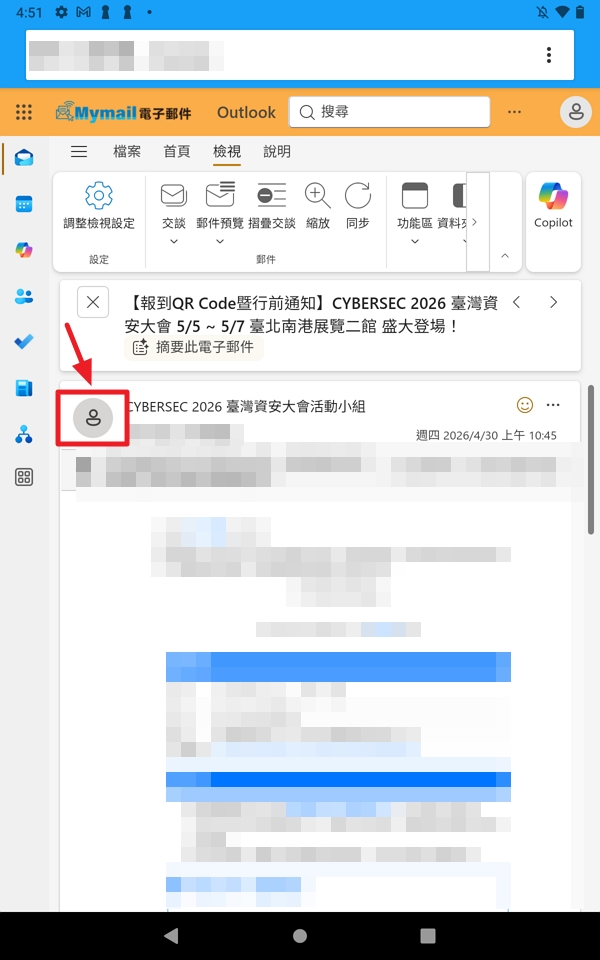Open Copilot from the ribbon

(x=553, y=206)
